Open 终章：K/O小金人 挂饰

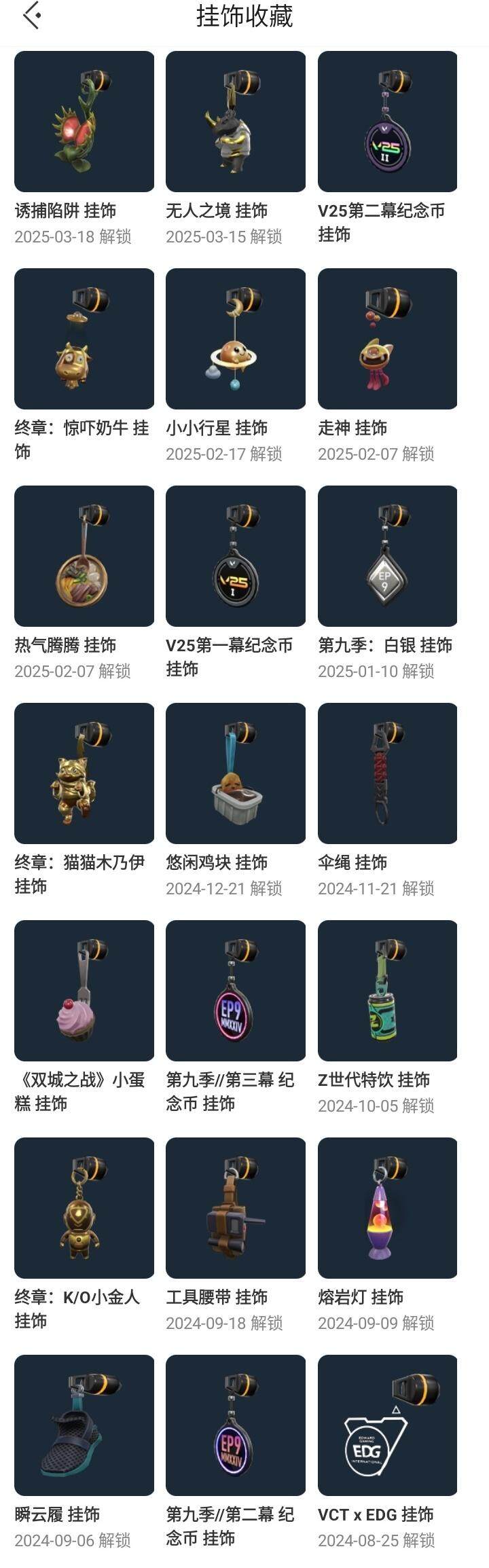click(84, 1208)
